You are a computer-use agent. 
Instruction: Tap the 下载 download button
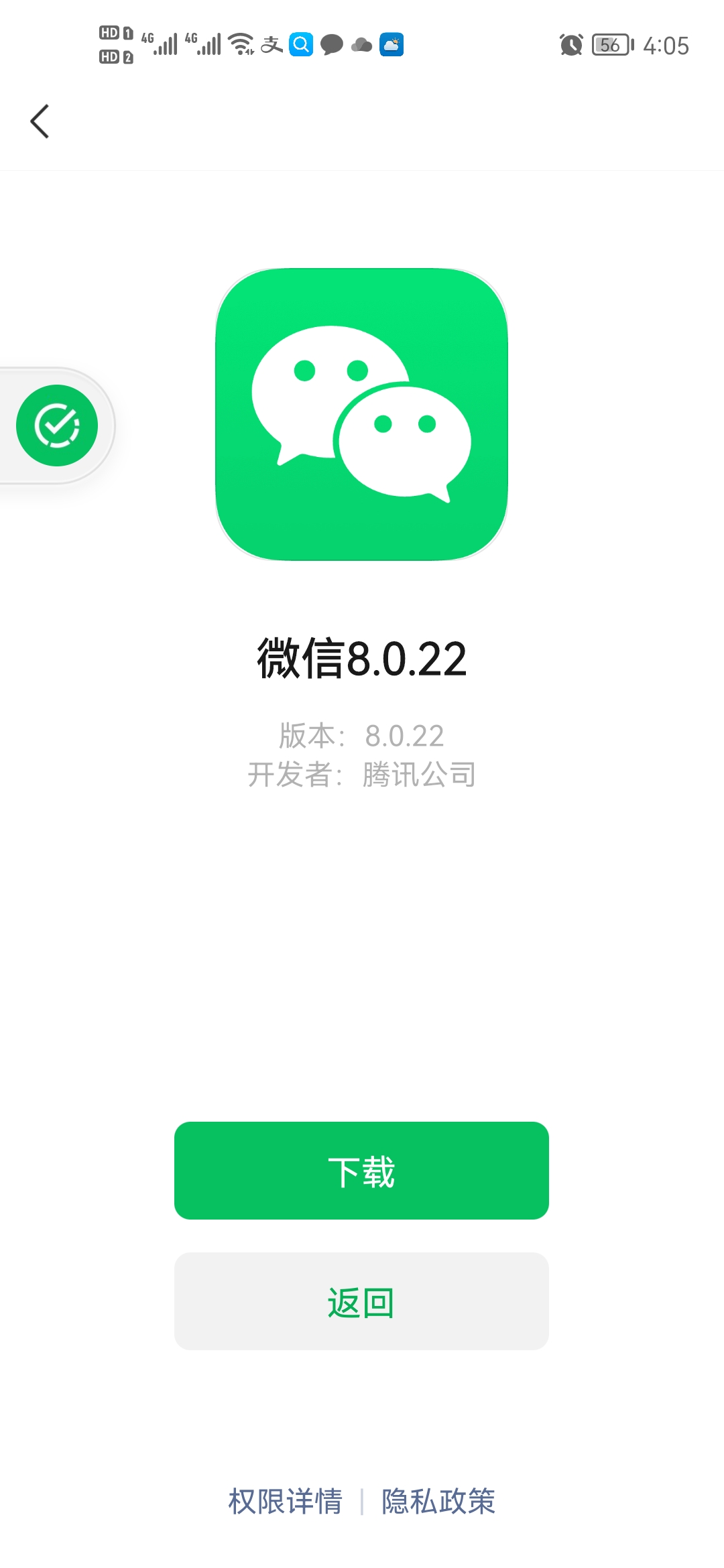361,1169
